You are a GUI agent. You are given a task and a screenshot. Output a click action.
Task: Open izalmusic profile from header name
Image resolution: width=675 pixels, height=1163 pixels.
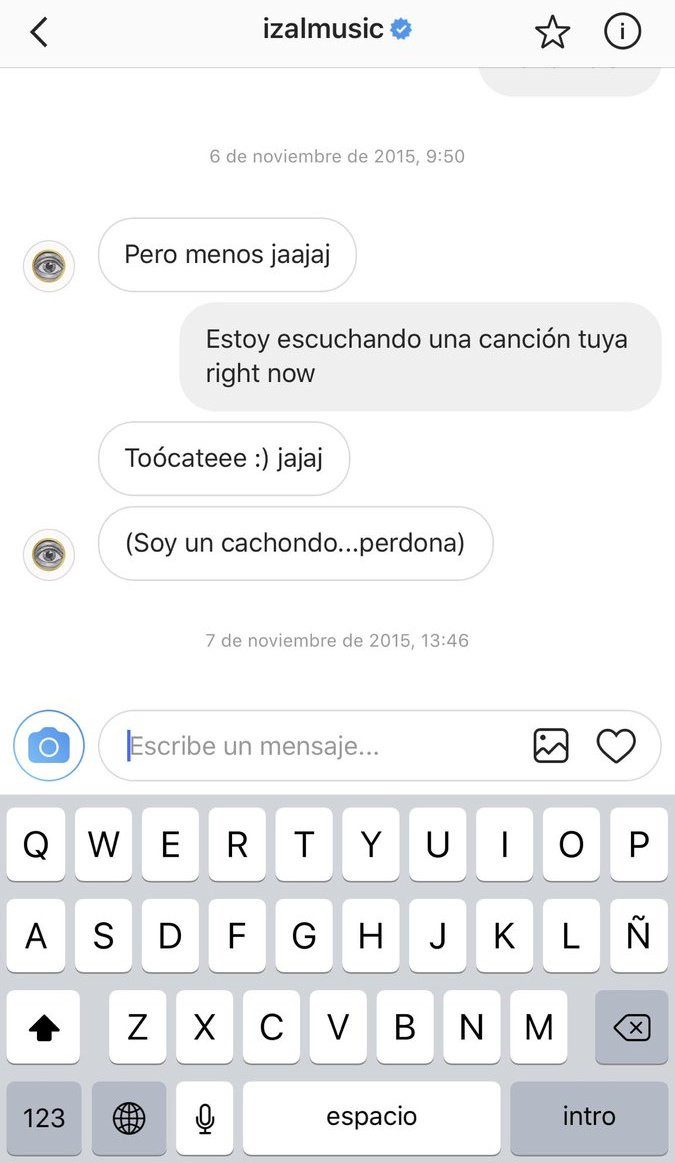pyautogui.click(x=323, y=30)
